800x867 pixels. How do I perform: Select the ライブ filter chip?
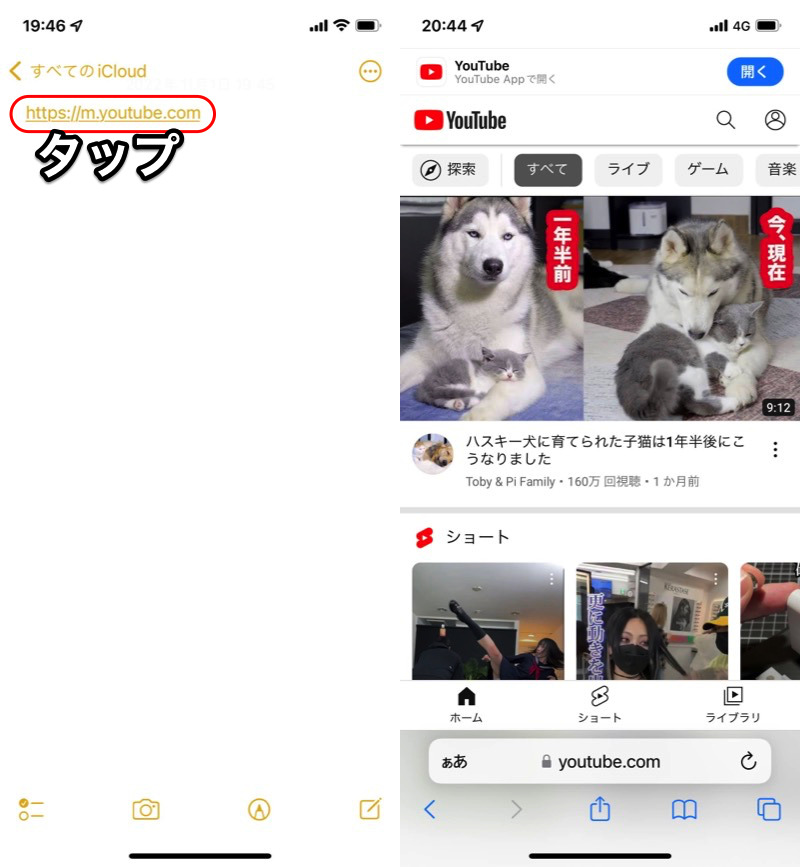click(x=628, y=169)
